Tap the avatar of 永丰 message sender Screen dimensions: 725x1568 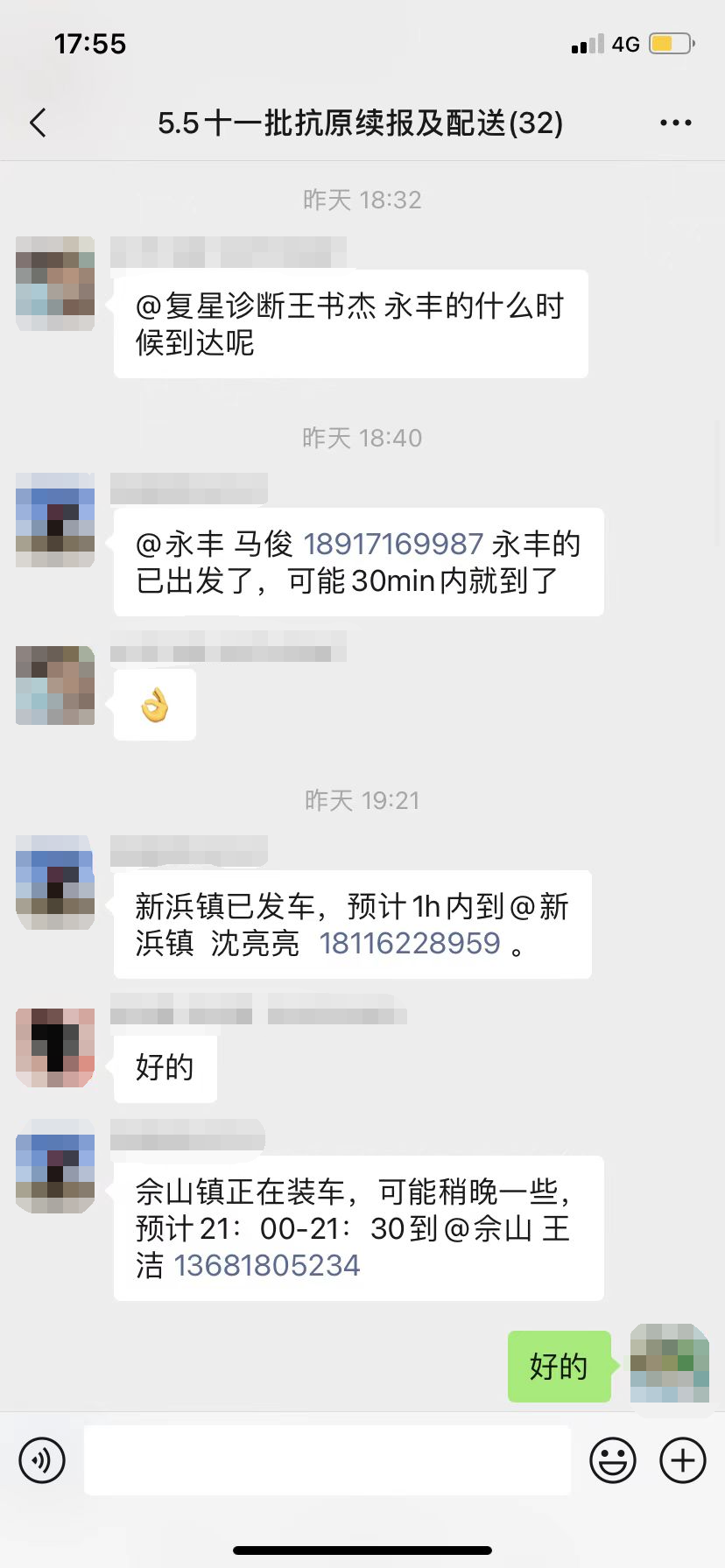click(54, 520)
